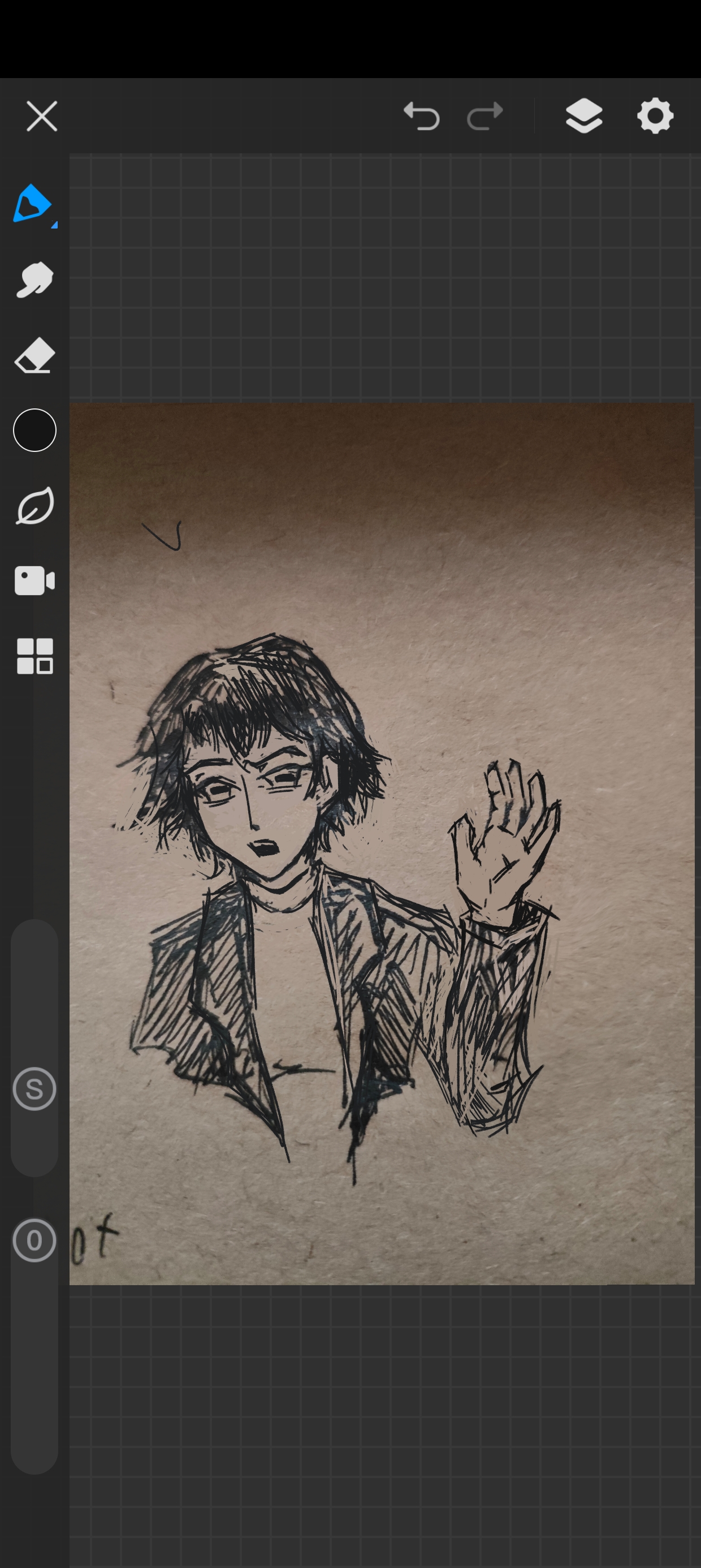This screenshot has width=701, height=1568.
Task: Open the layers panel
Action: click(x=584, y=115)
